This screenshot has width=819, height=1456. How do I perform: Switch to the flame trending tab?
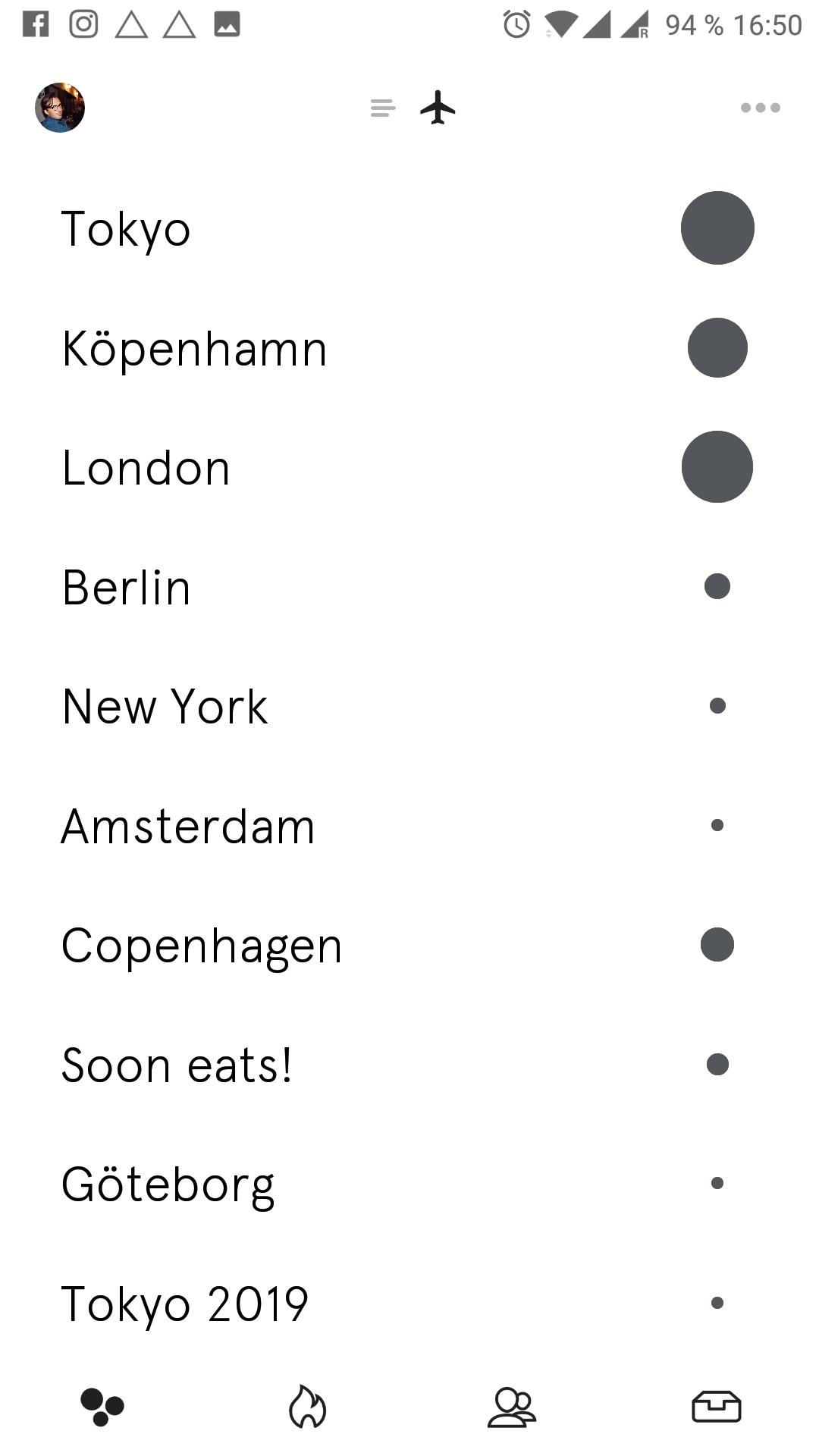pyautogui.click(x=307, y=1407)
